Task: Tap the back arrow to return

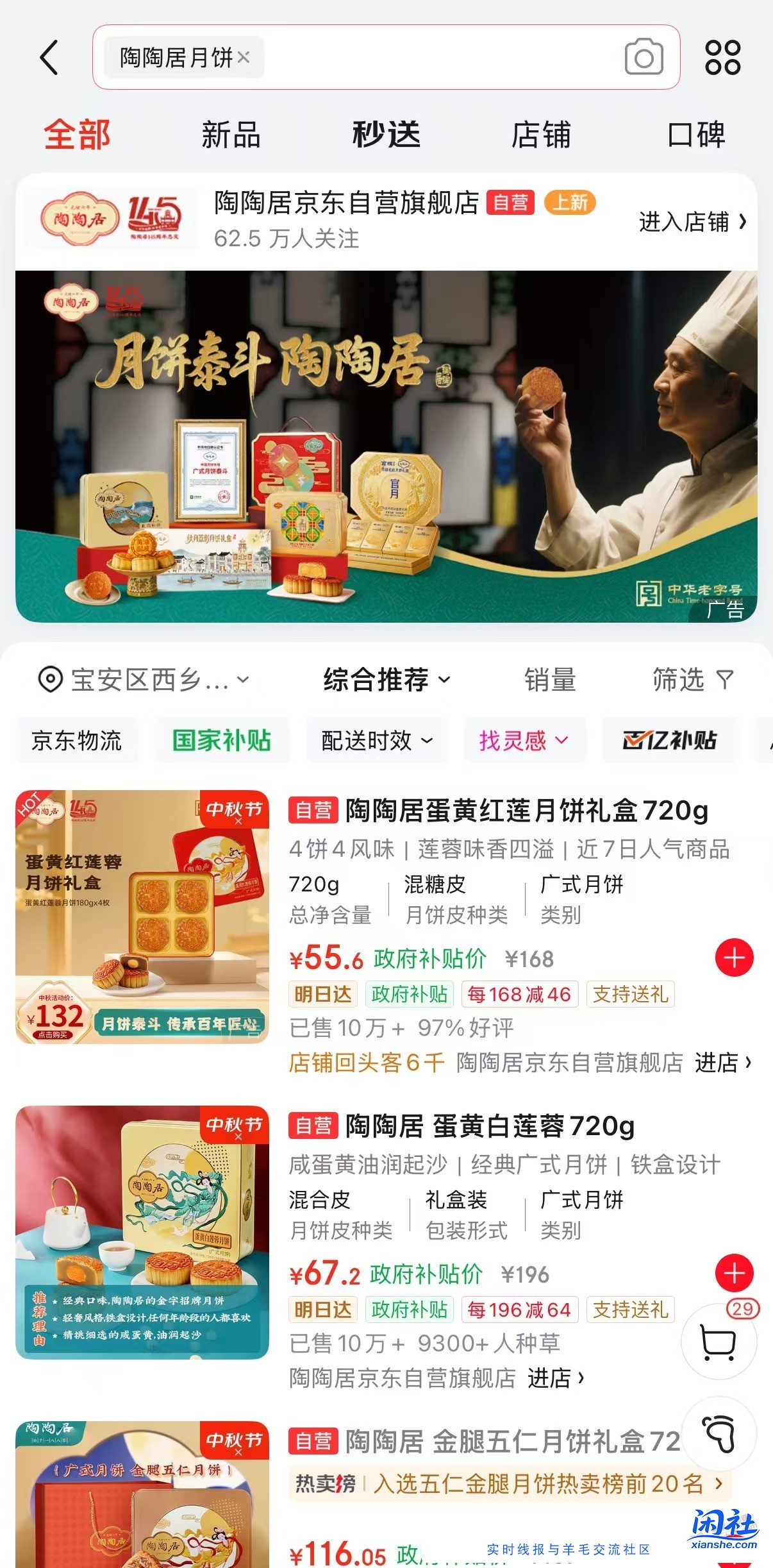Action: pyautogui.click(x=50, y=58)
